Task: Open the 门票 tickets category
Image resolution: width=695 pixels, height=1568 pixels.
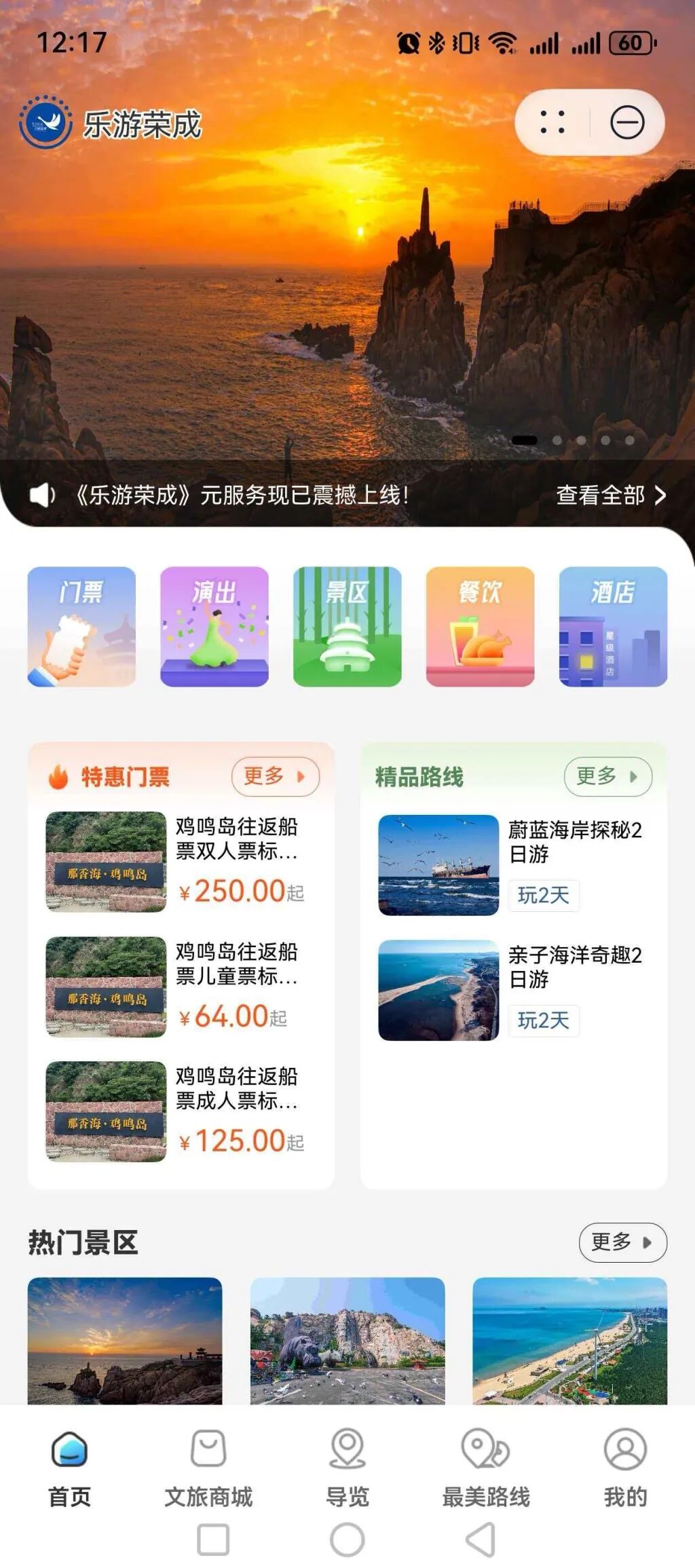Action: tap(81, 626)
